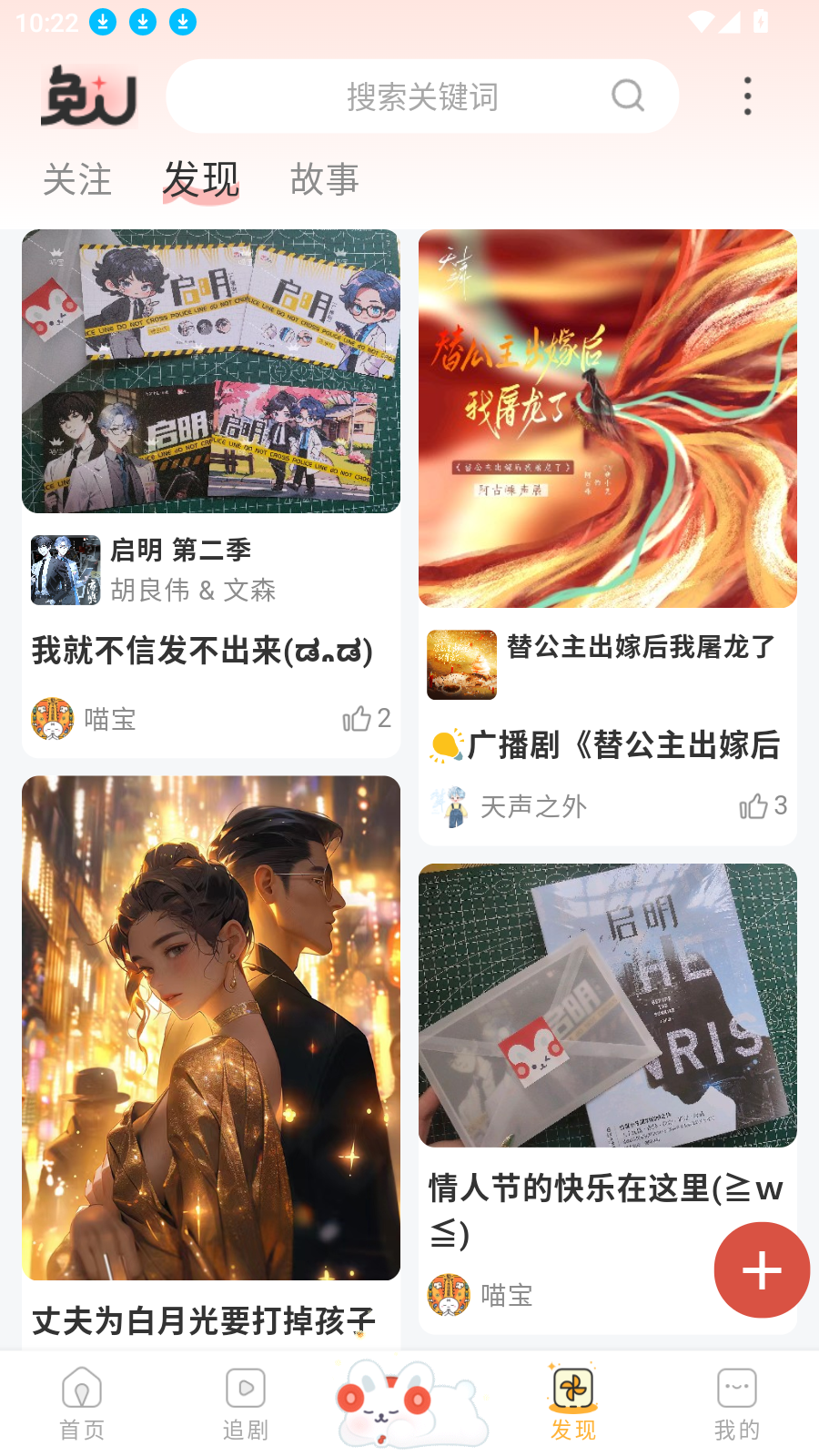Image resolution: width=819 pixels, height=1456 pixels.
Task: Tap the 发现 bottom navigation item
Action: [x=572, y=1404]
